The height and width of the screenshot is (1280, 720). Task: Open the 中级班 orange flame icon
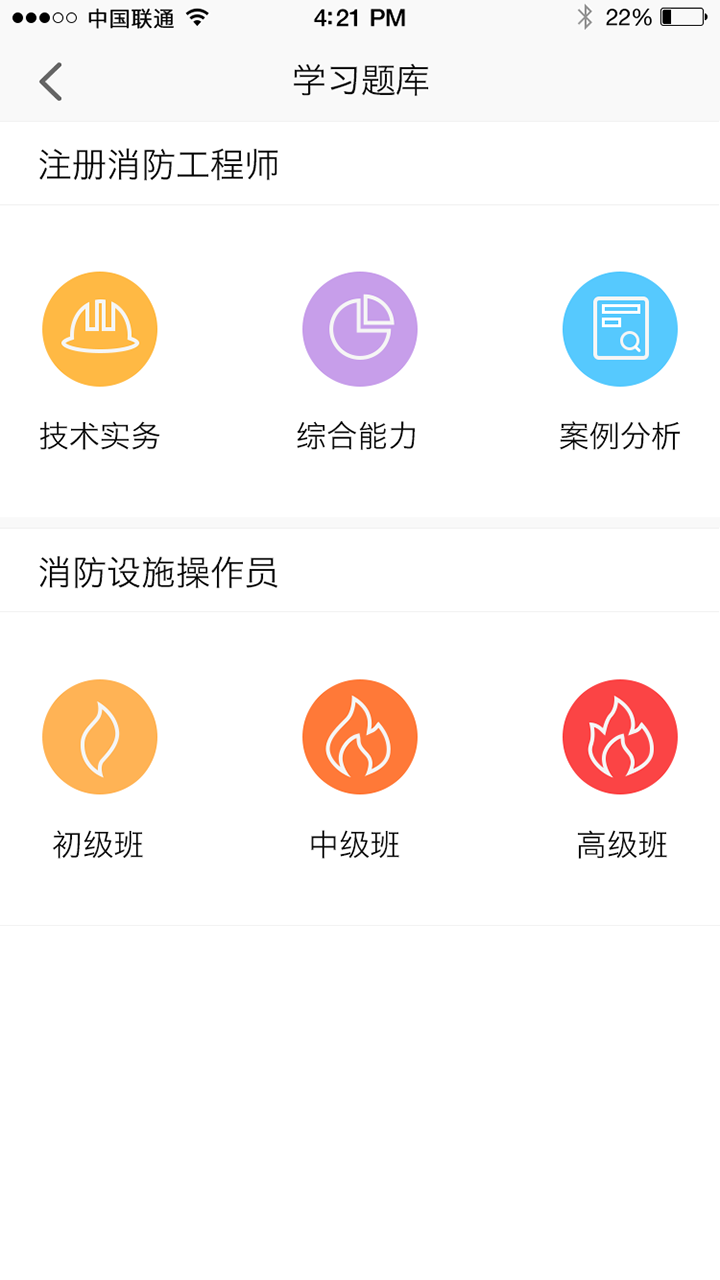point(360,736)
